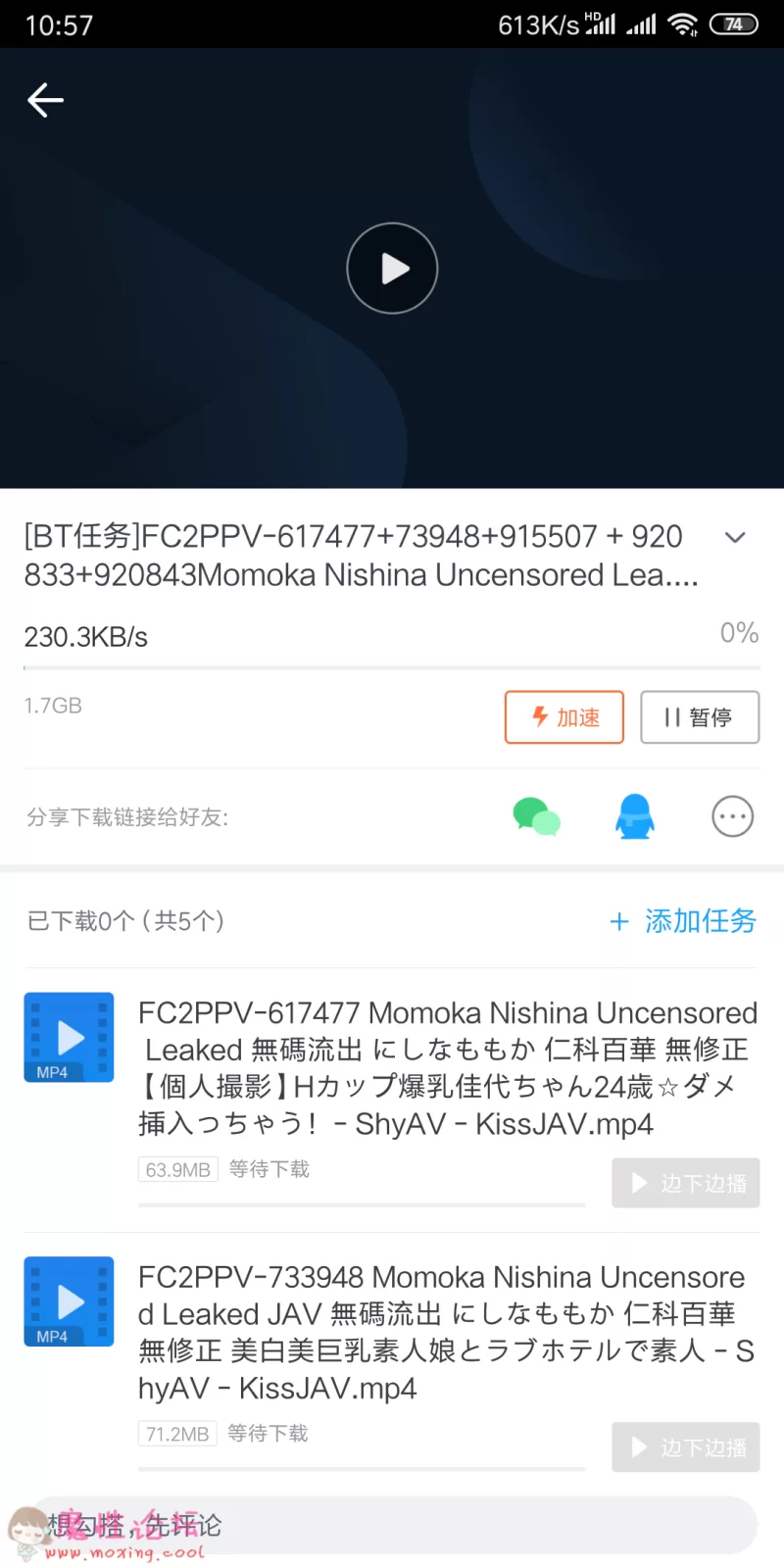The width and height of the screenshot is (784, 1568).
Task: Expand the BT task title chevron
Action: tap(735, 537)
